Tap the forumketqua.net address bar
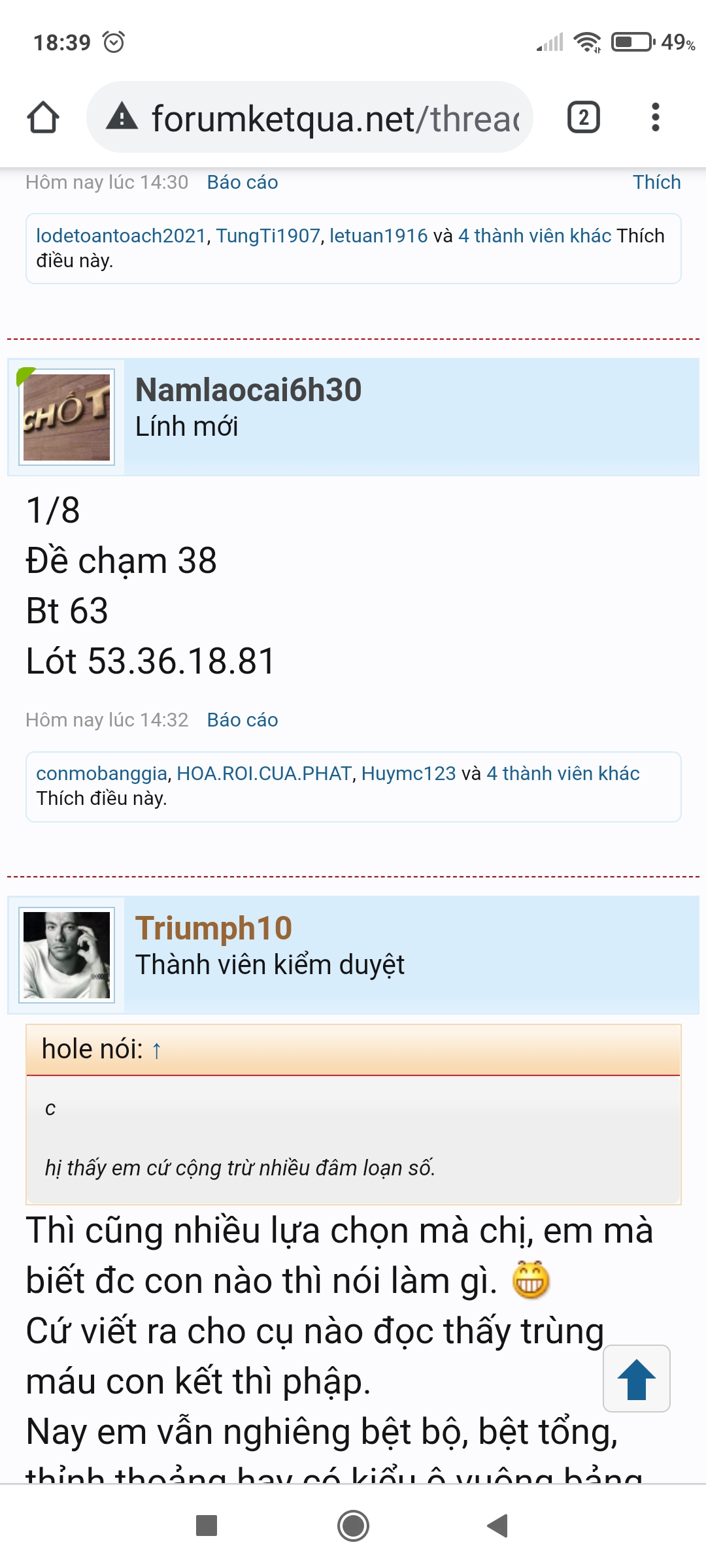This screenshot has height=1568, width=706. coord(310,118)
